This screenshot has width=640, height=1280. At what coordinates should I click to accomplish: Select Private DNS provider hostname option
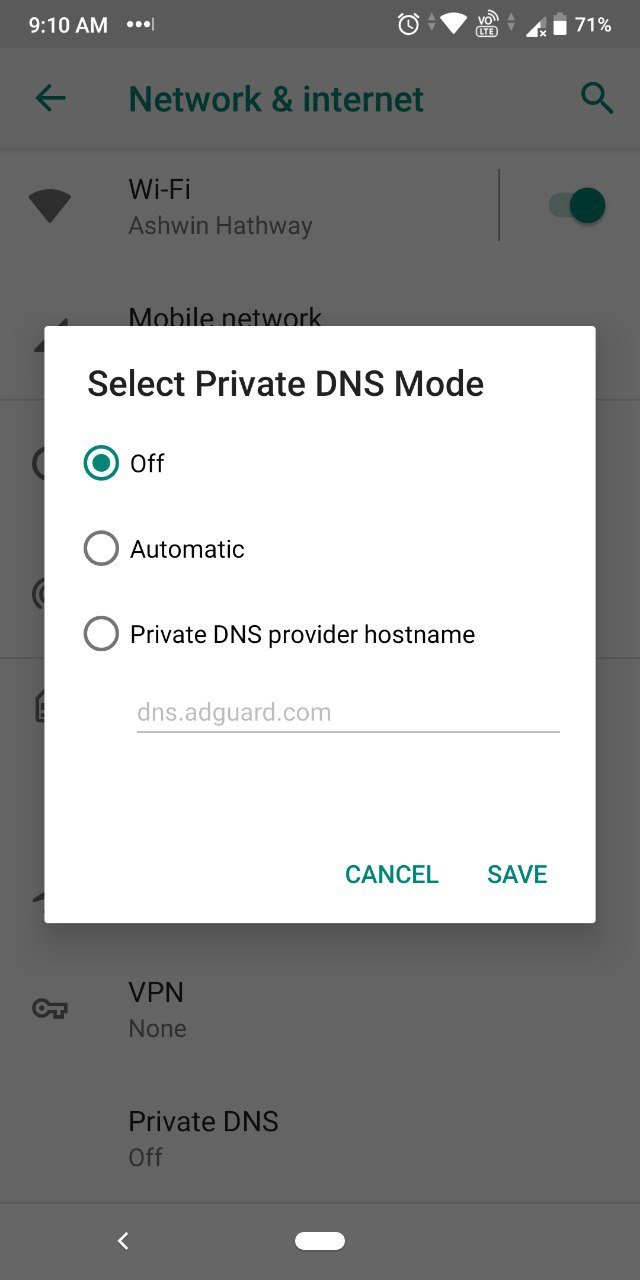tap(101, 634)
